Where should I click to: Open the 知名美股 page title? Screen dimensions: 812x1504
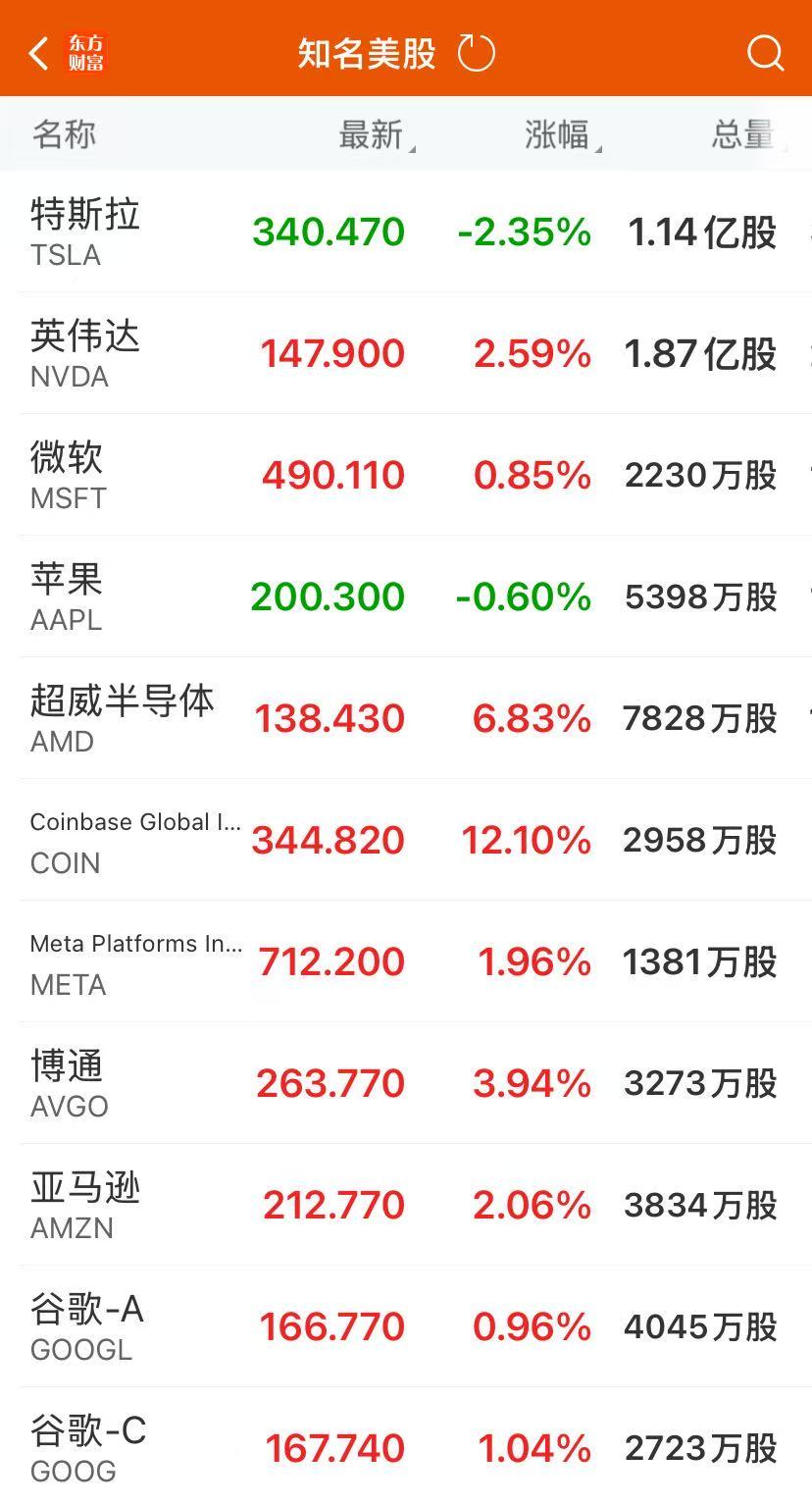click(365, 53)
